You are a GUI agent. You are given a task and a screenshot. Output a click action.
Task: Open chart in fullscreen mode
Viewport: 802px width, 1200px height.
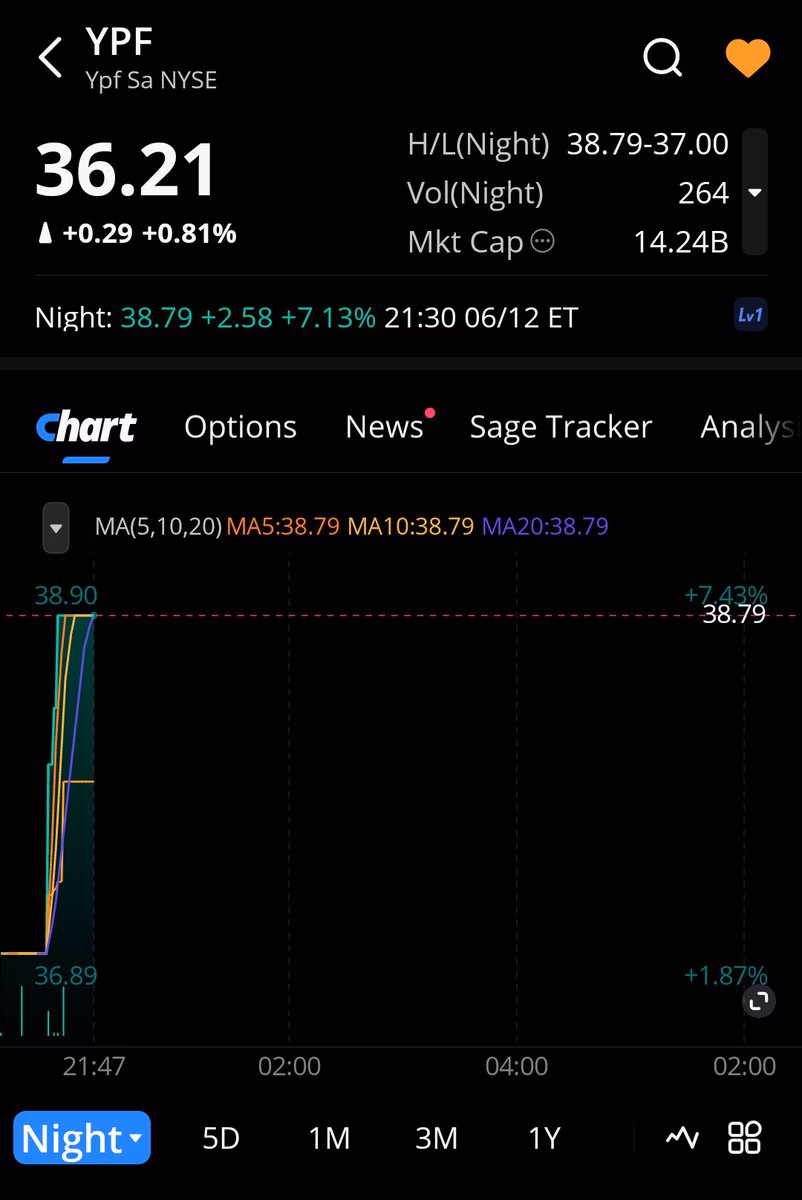758,1001
